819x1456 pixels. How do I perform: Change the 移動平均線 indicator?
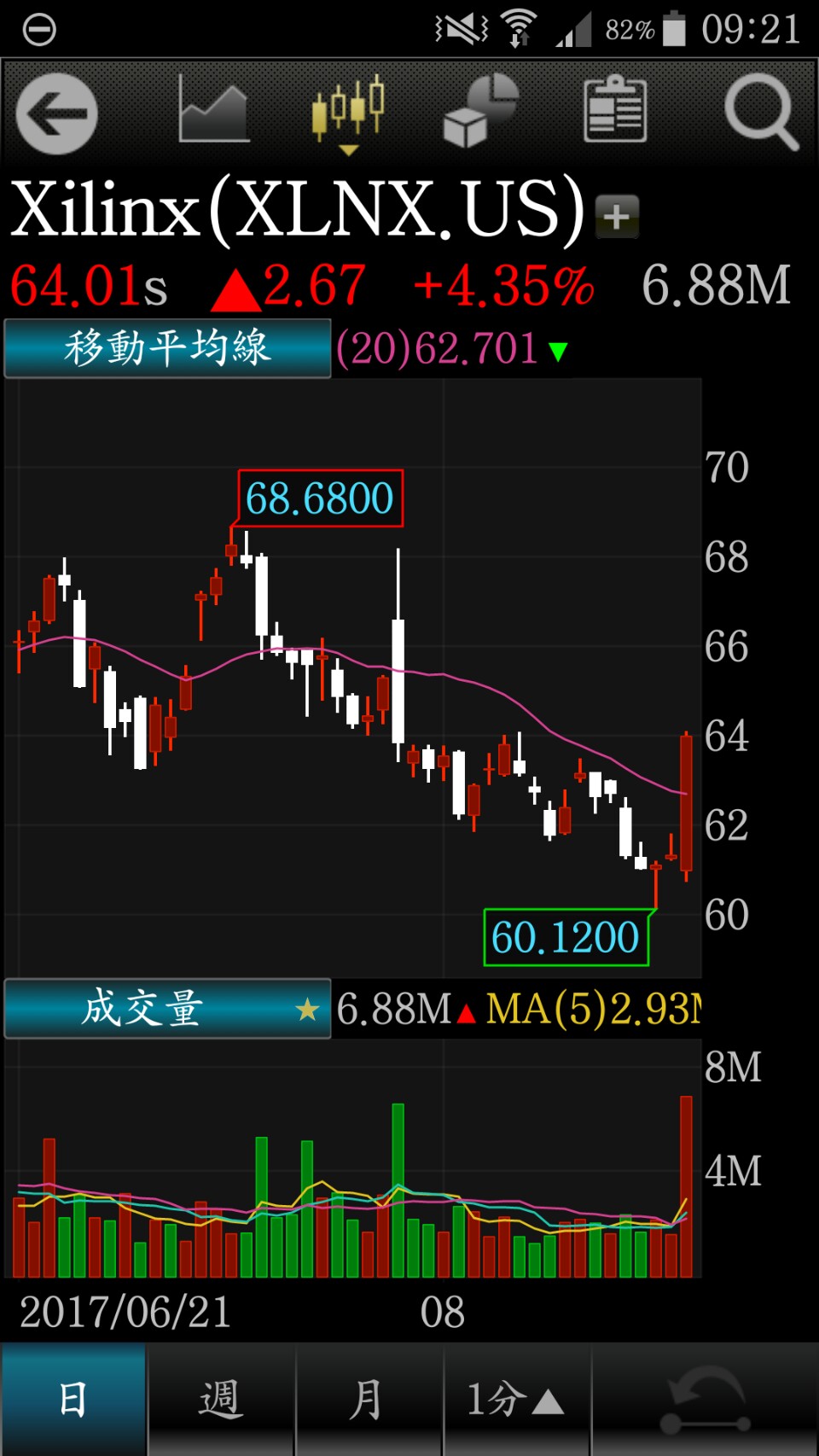167,348
